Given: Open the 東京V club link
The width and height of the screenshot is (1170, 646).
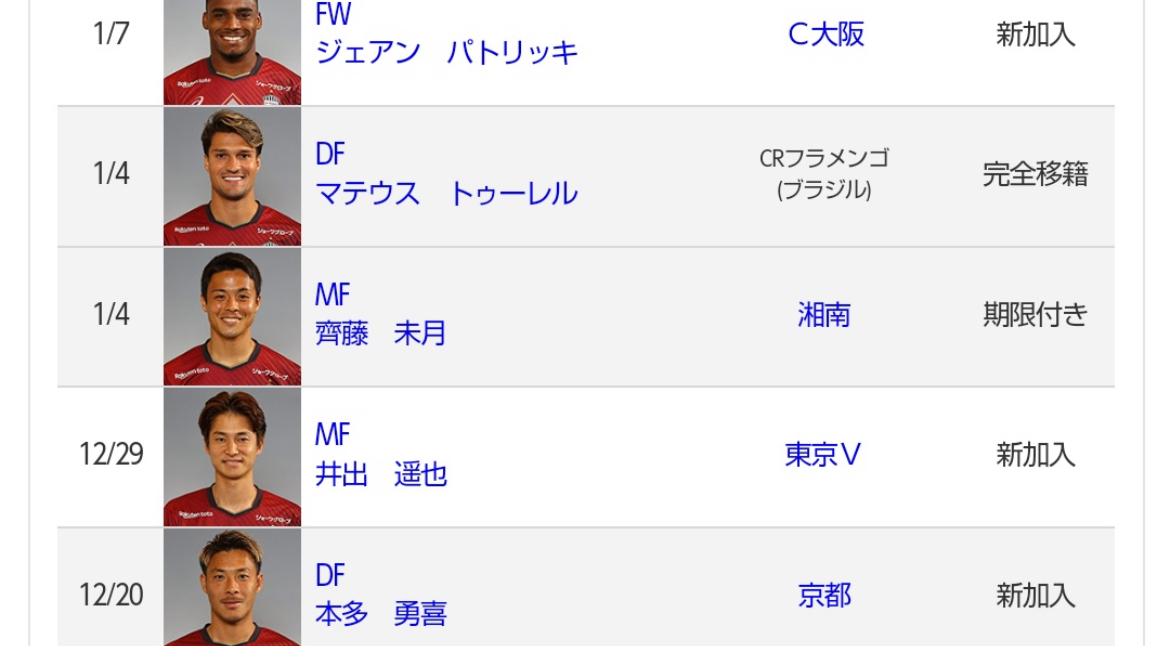Looking at the screenshot, I should (824, 455).
